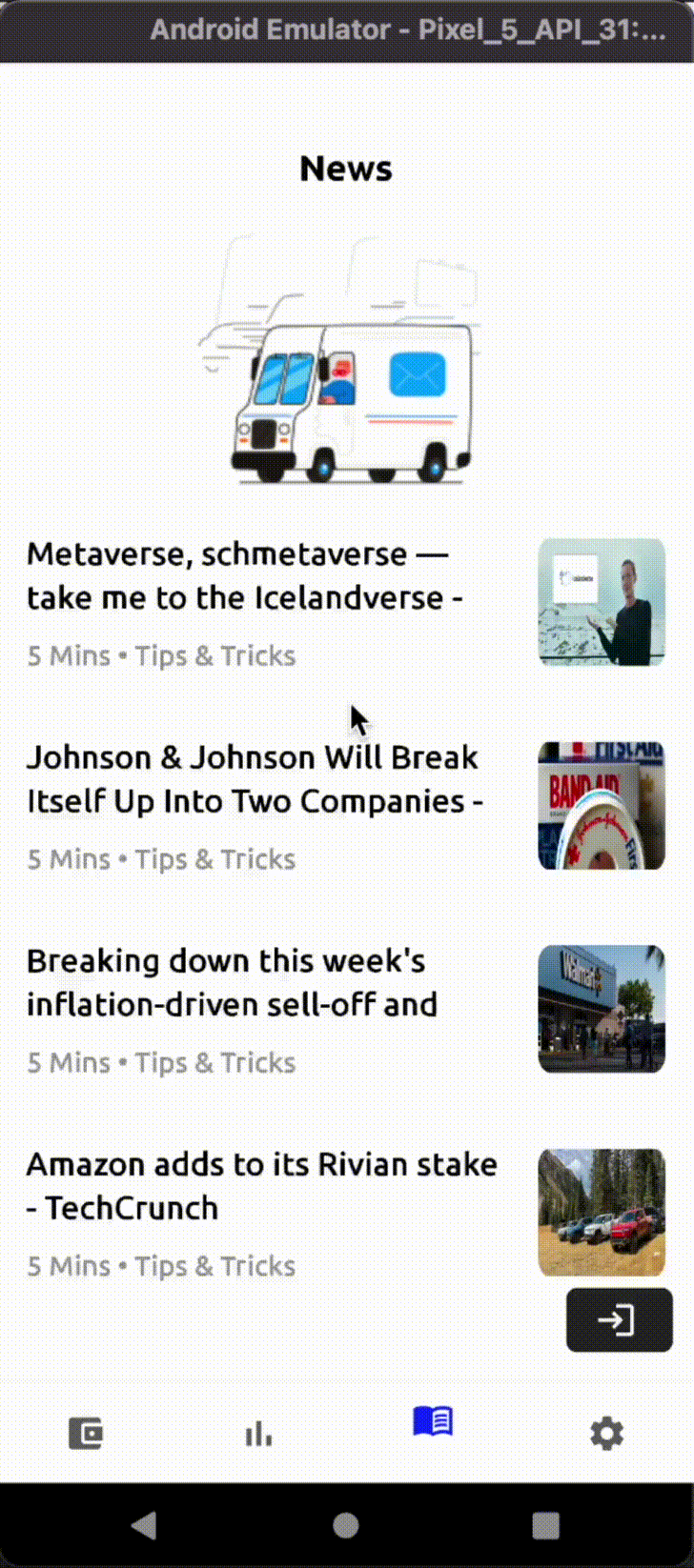
Task: Open the Metaverse, schmetaverse Icelandverse article
Action: pos(245,576)
